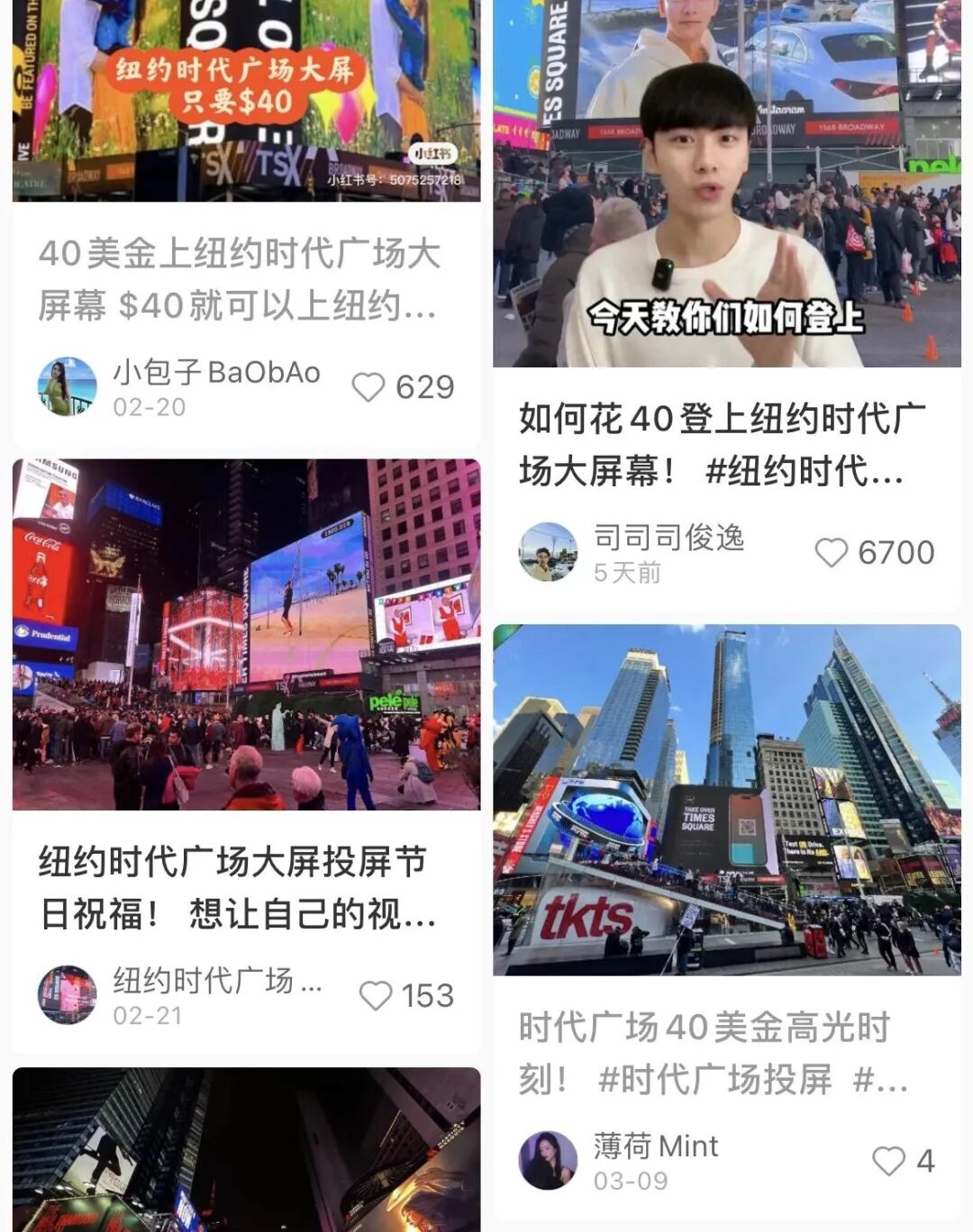Like the post by 小包子BaObAo
Viewport: 973px width, 1232px height.
(368, 387)
